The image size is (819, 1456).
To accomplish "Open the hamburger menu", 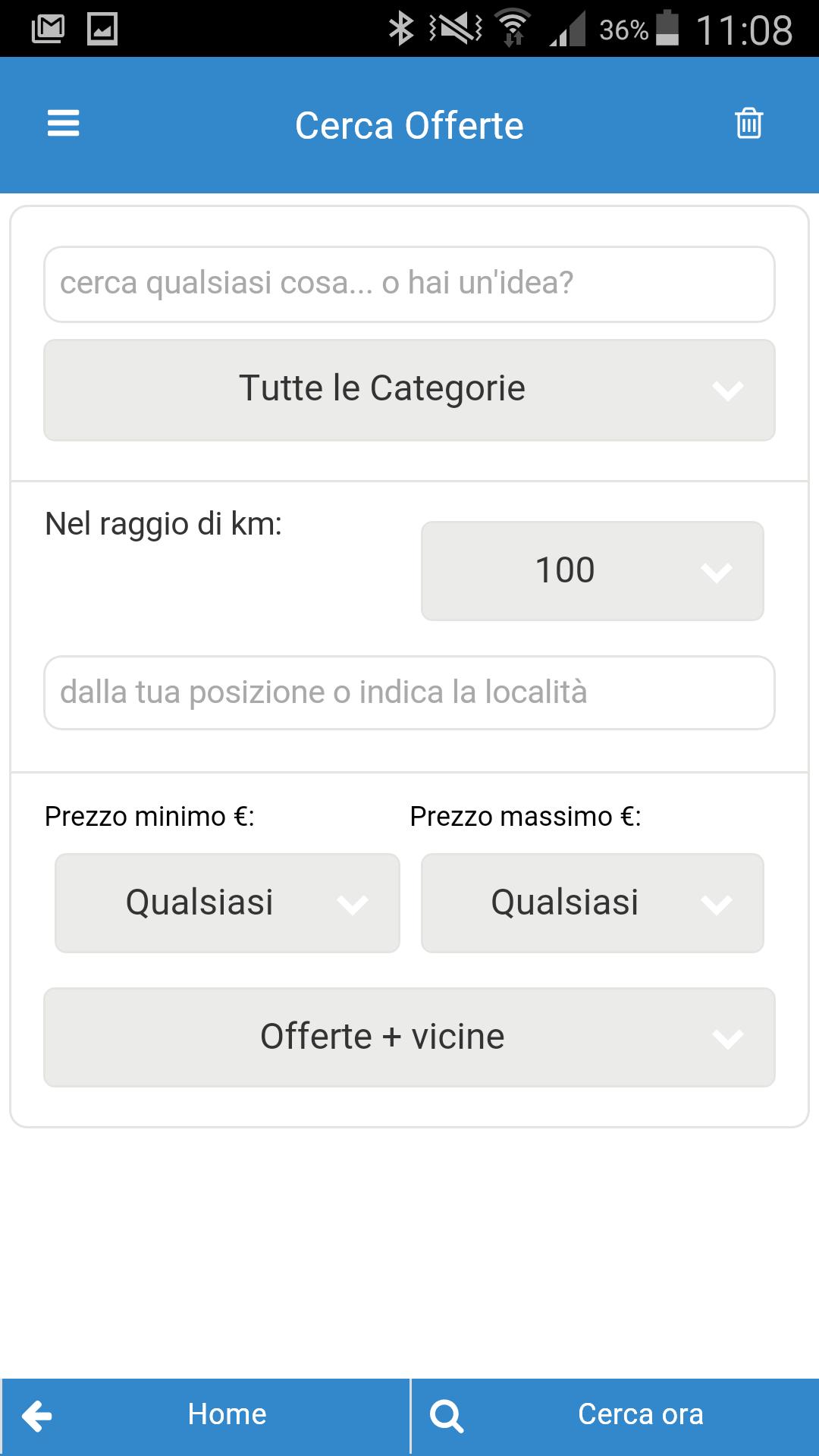I will coord(63,124).
